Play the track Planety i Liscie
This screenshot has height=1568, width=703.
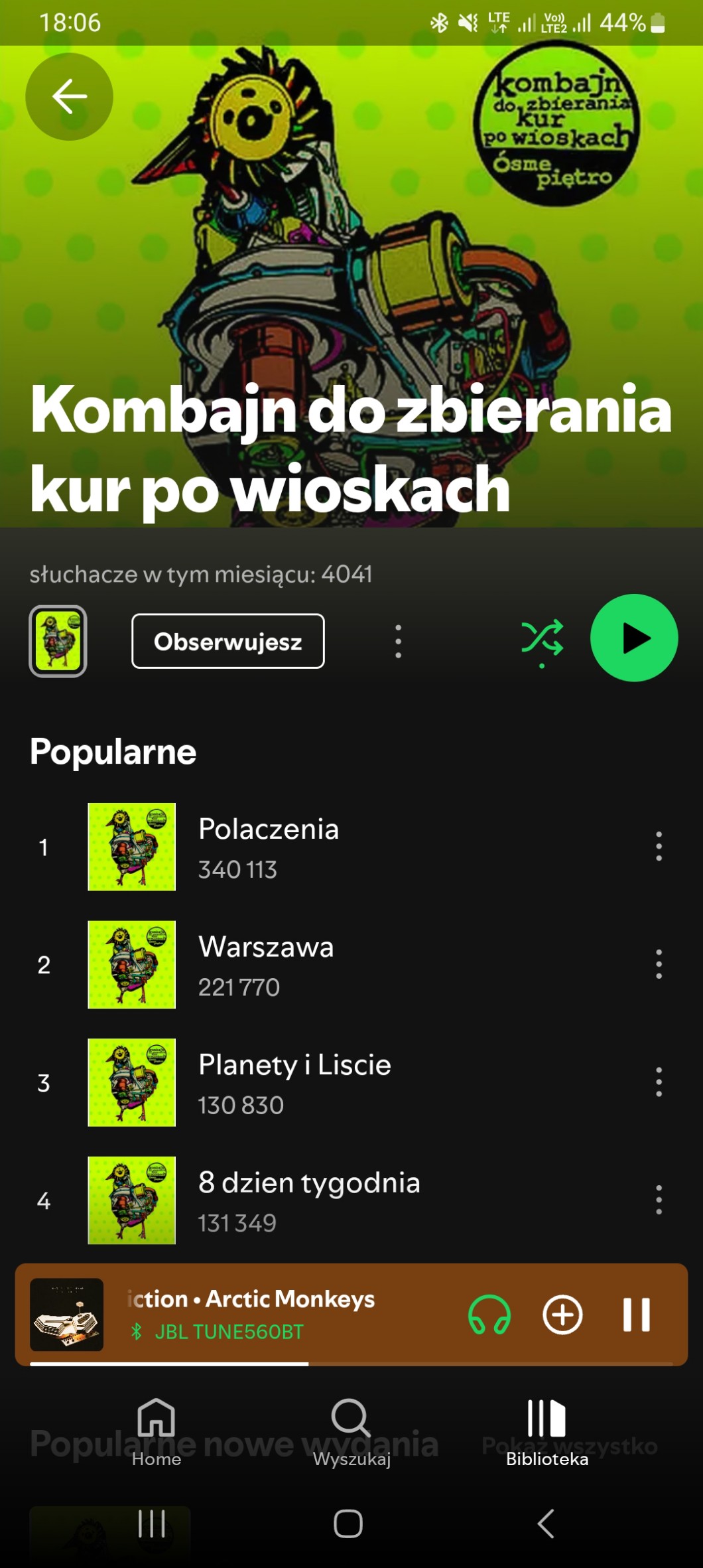(x=294, y=1082)
